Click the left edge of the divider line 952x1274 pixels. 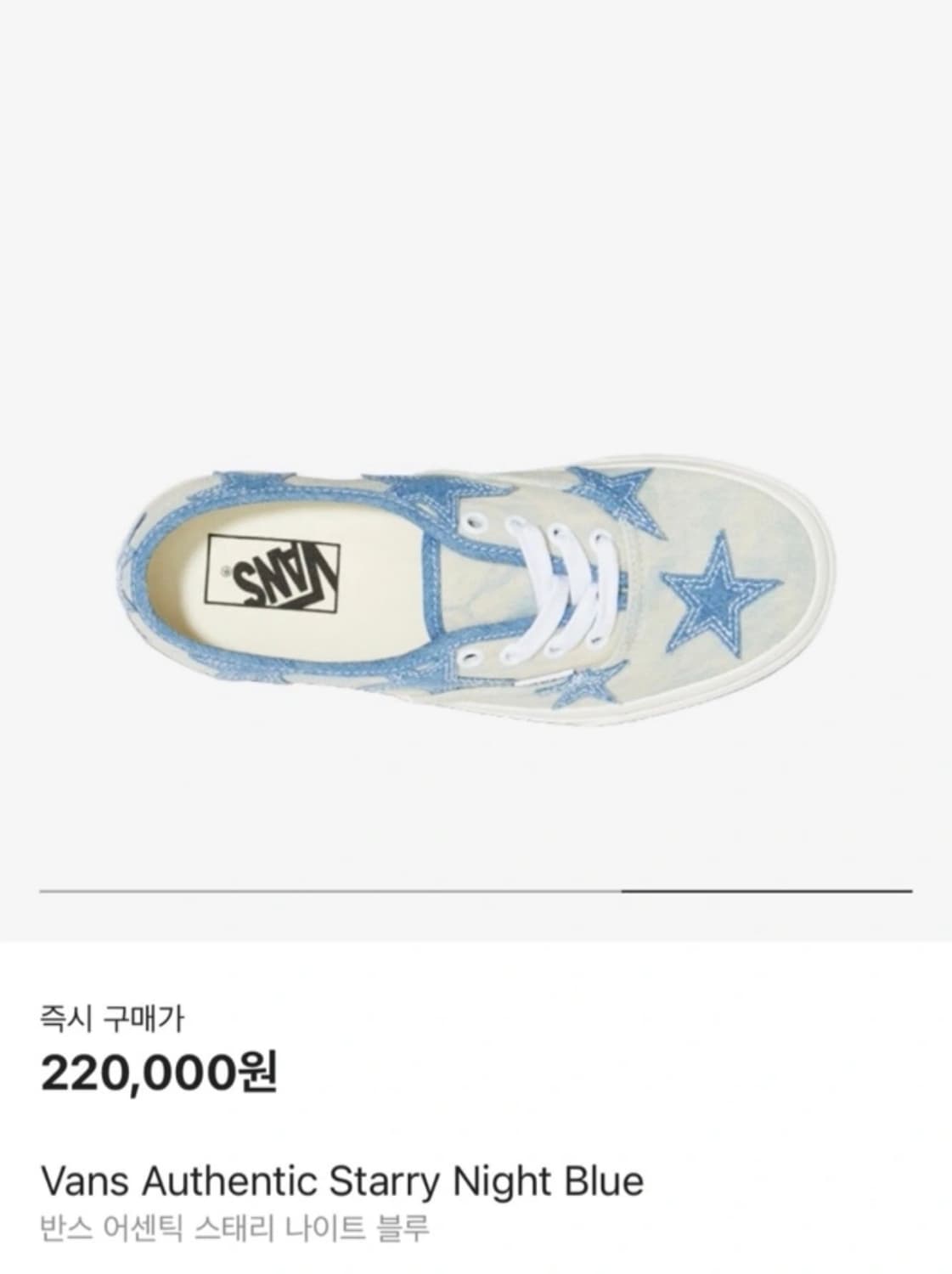coord(51,891)
